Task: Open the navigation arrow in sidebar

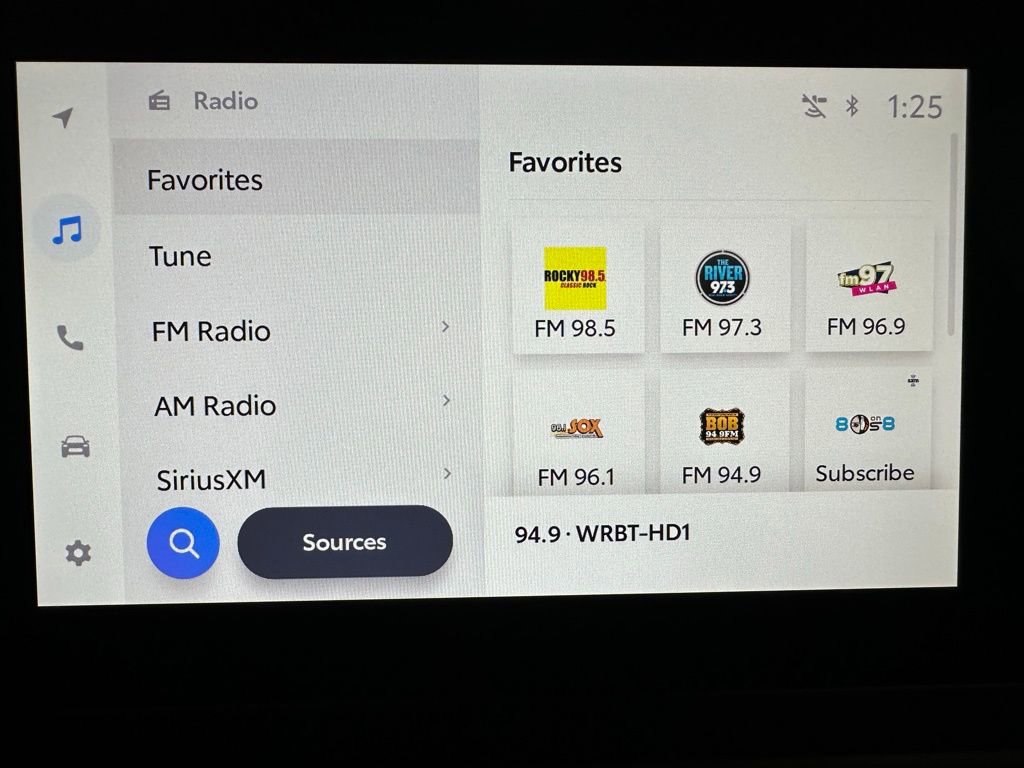Action: pyautogui.click(x=63, y=118)
